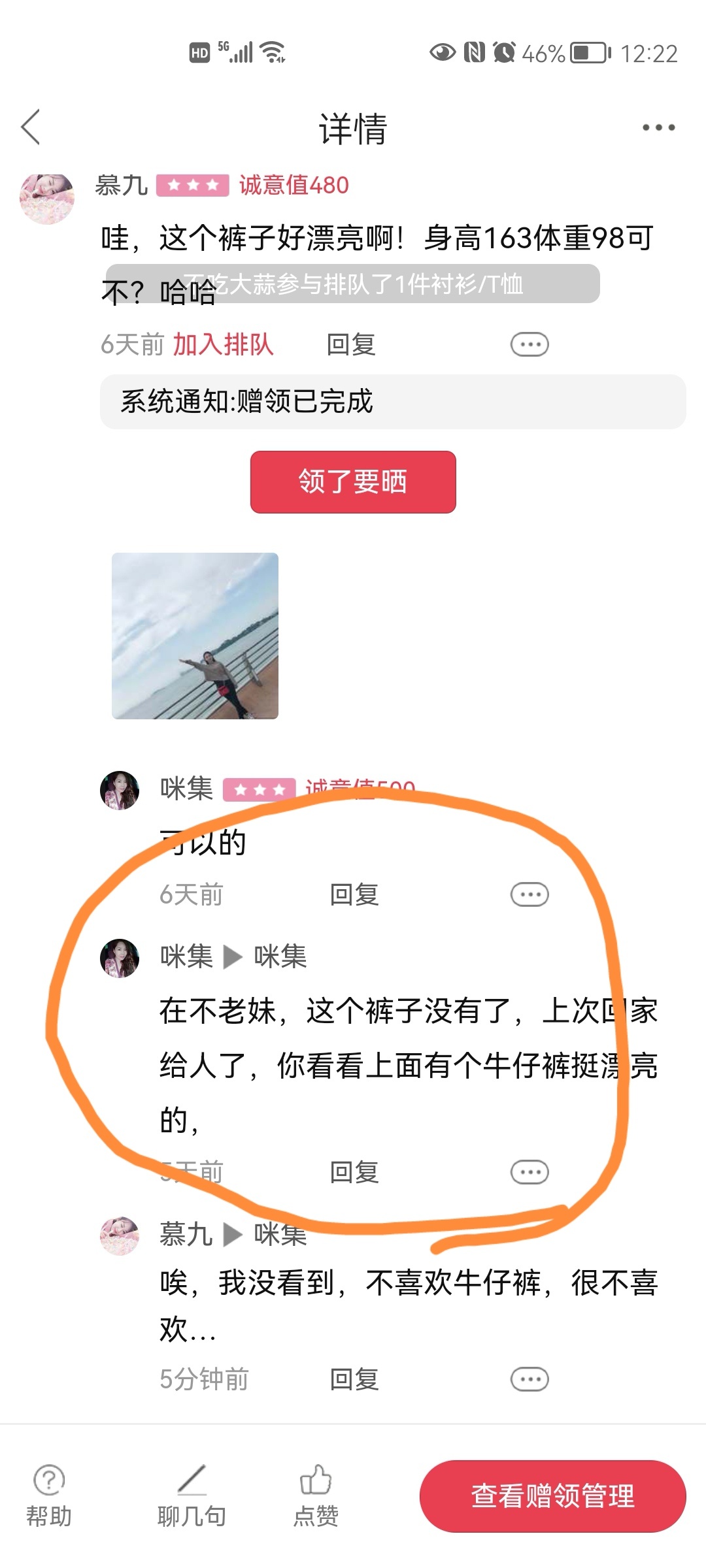Open the overflow menu in the top bar

(658, 128)
